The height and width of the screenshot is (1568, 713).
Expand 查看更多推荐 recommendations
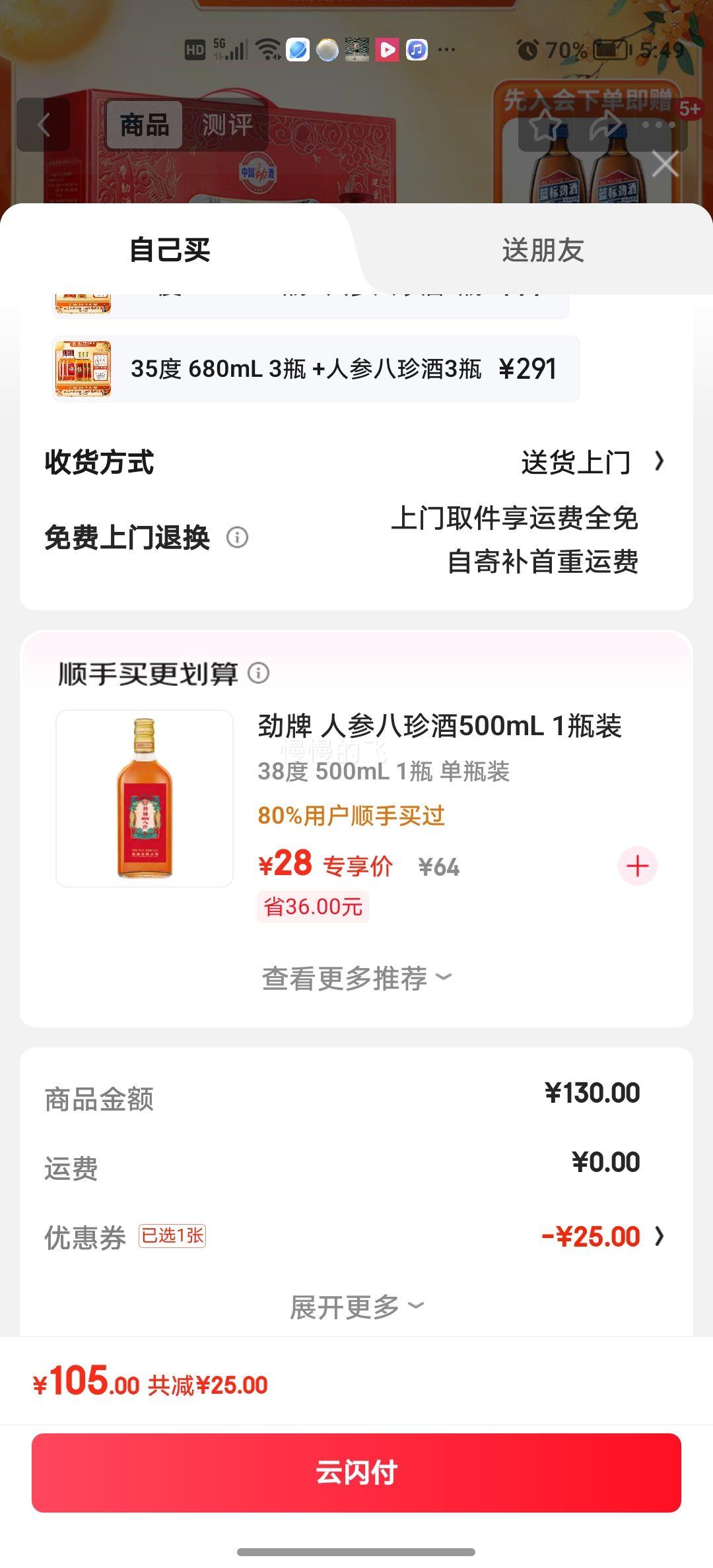(356, 978)
